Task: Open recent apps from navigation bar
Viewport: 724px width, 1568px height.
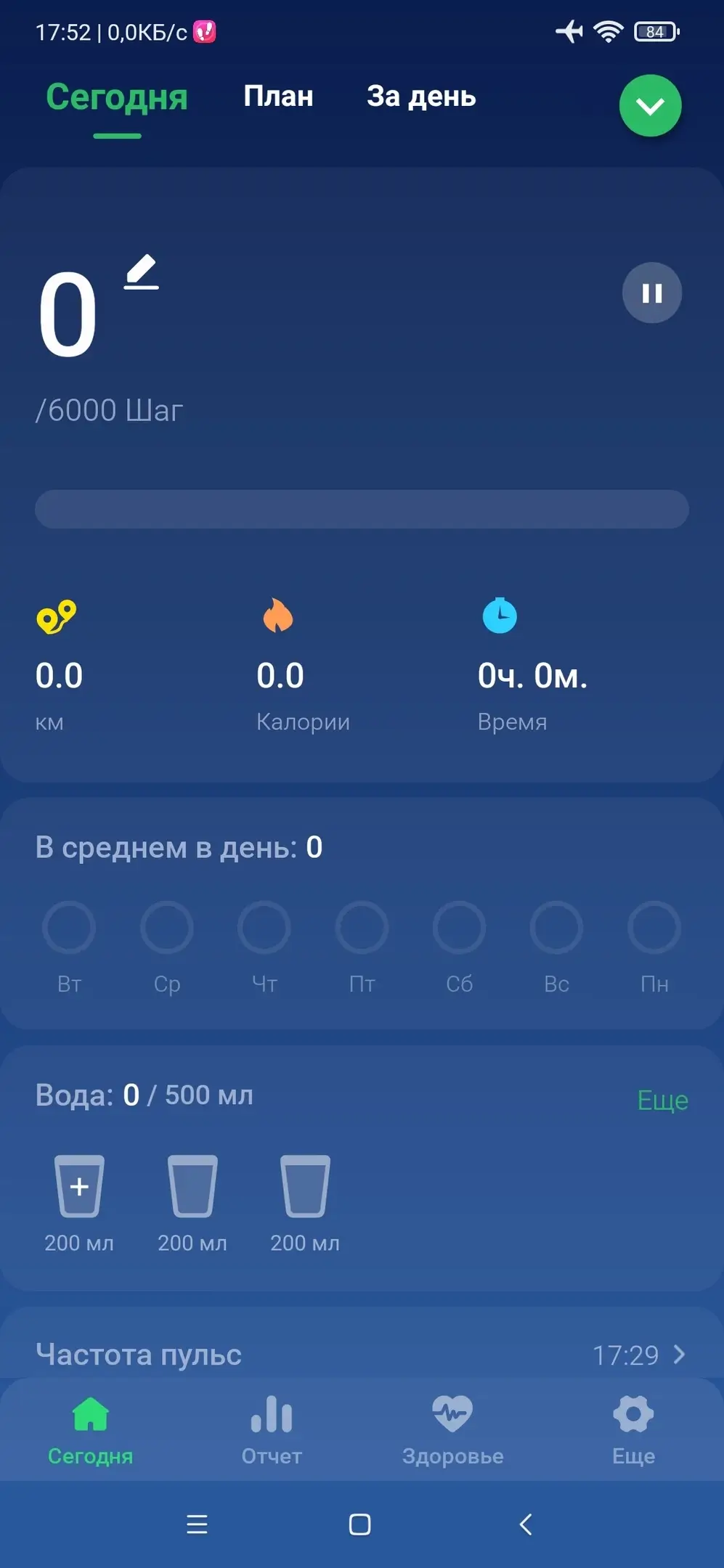Action: tap(197, 1524)
